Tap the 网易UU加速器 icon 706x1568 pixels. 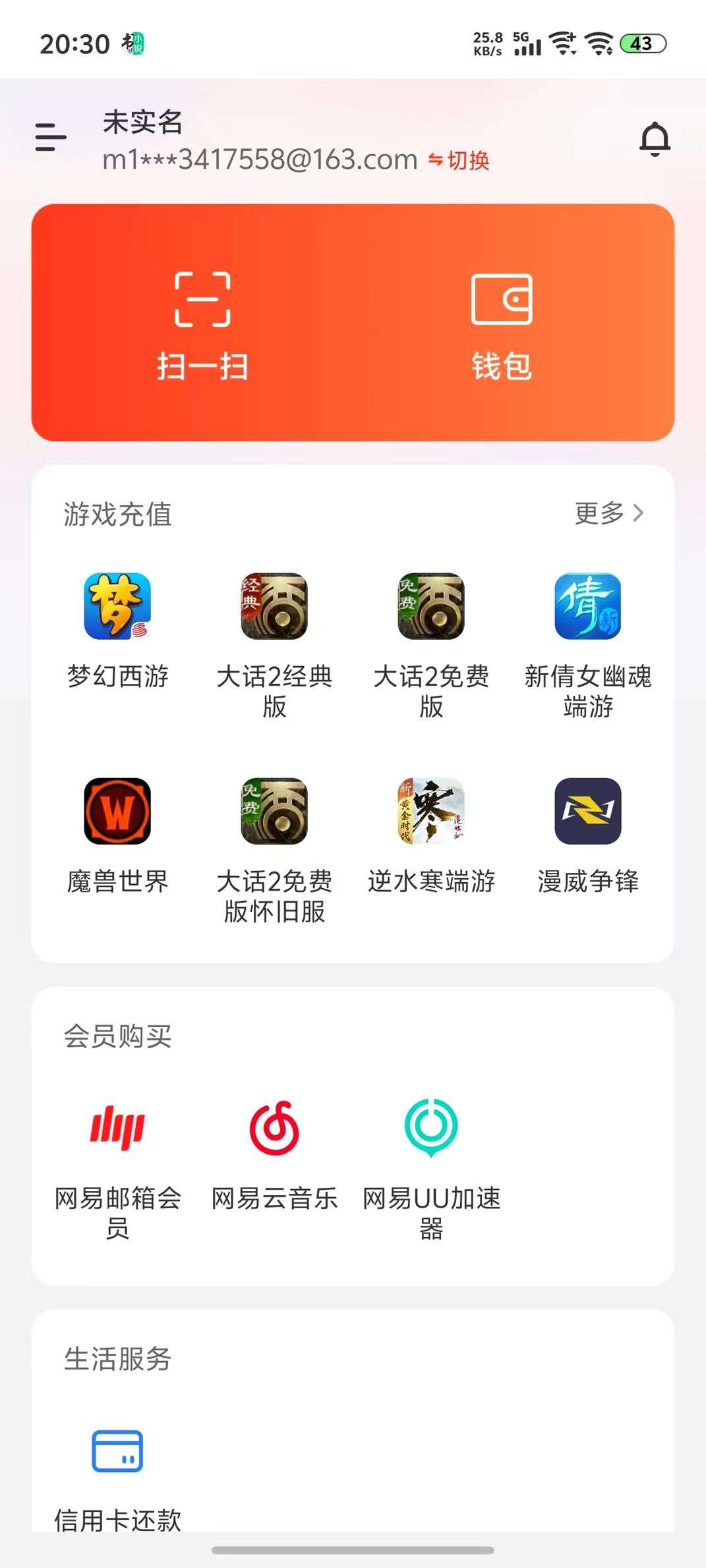(x=432, y=1128)
